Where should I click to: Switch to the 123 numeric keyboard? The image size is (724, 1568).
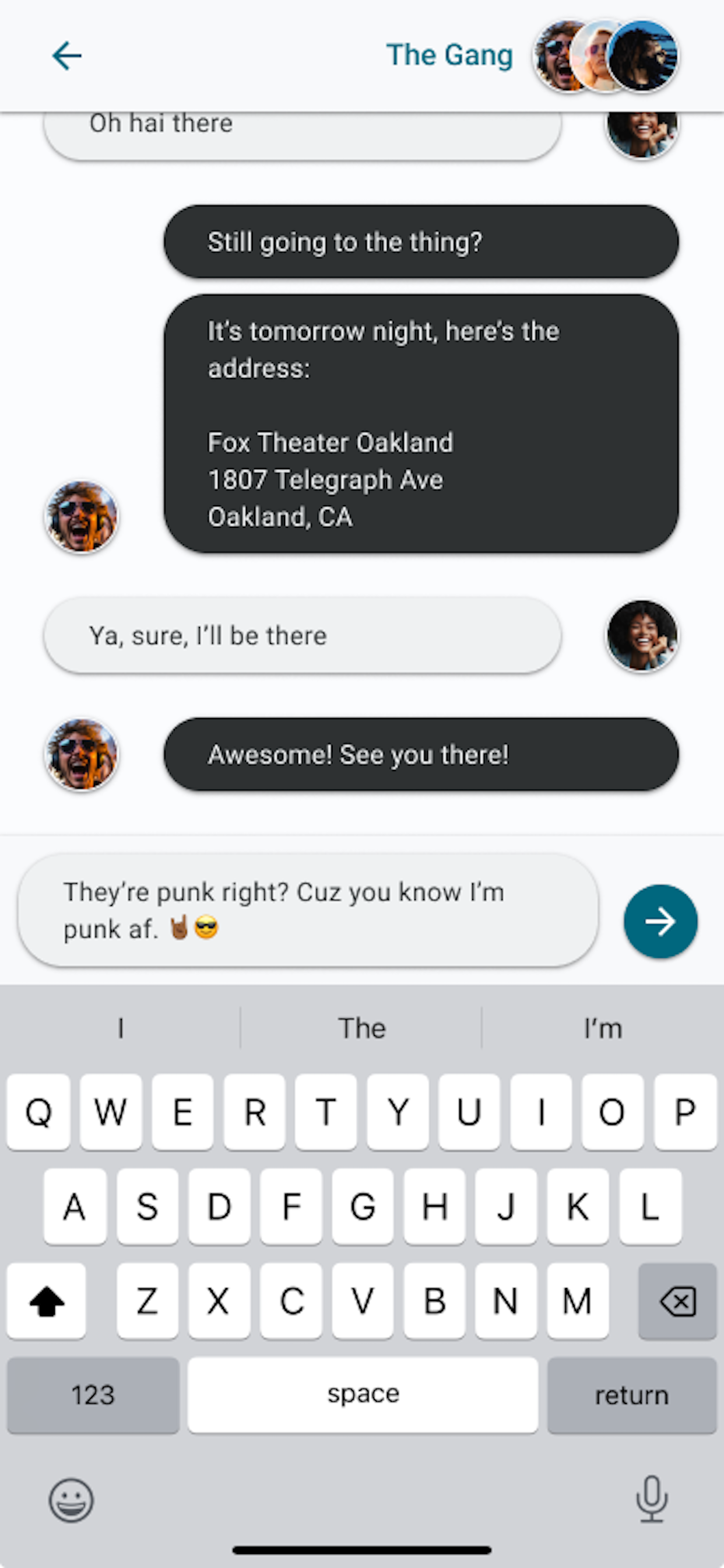pyautogui.click(x=93, y=1395)
